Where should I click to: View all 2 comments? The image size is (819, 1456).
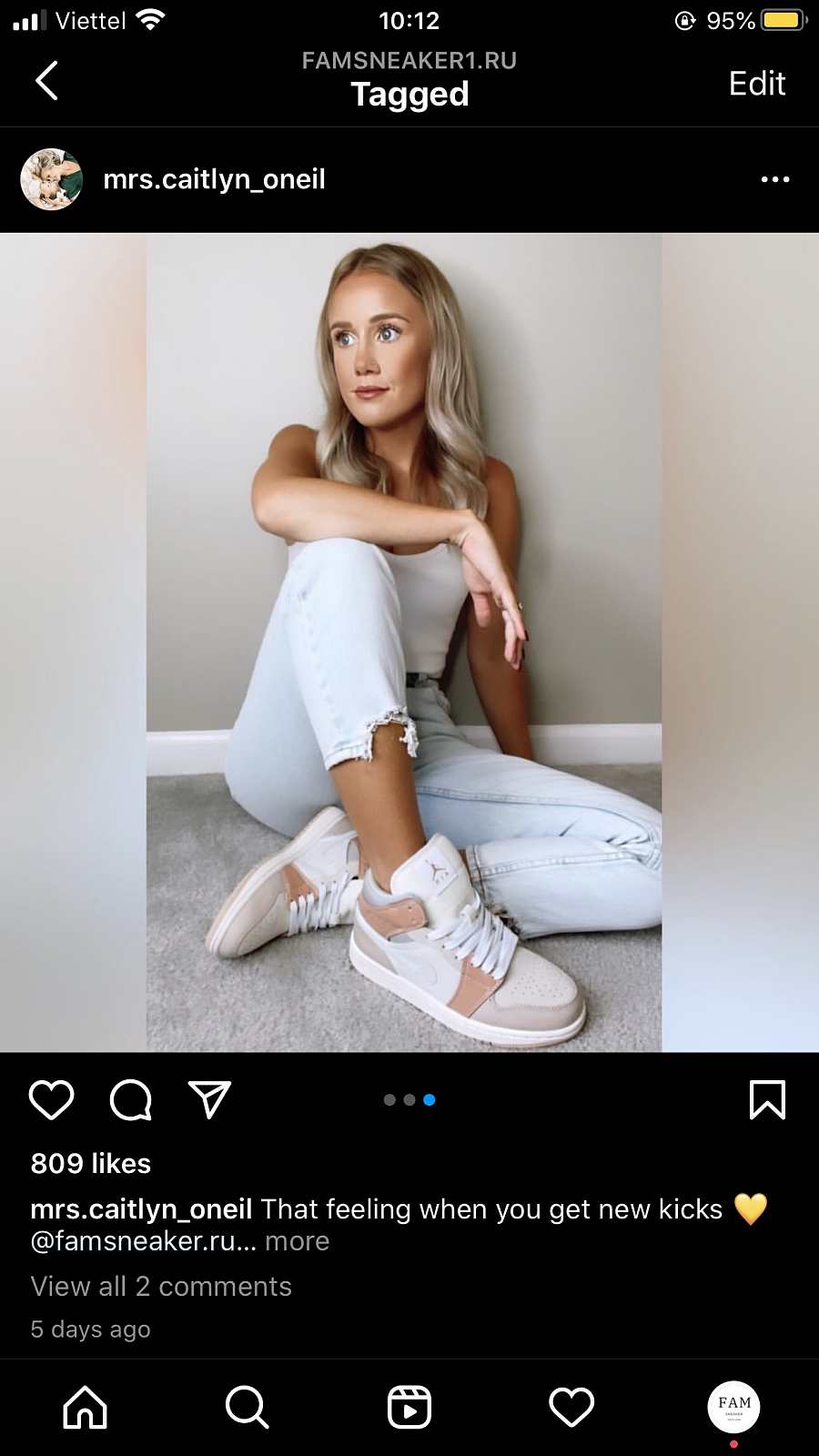pos(161,1286)
